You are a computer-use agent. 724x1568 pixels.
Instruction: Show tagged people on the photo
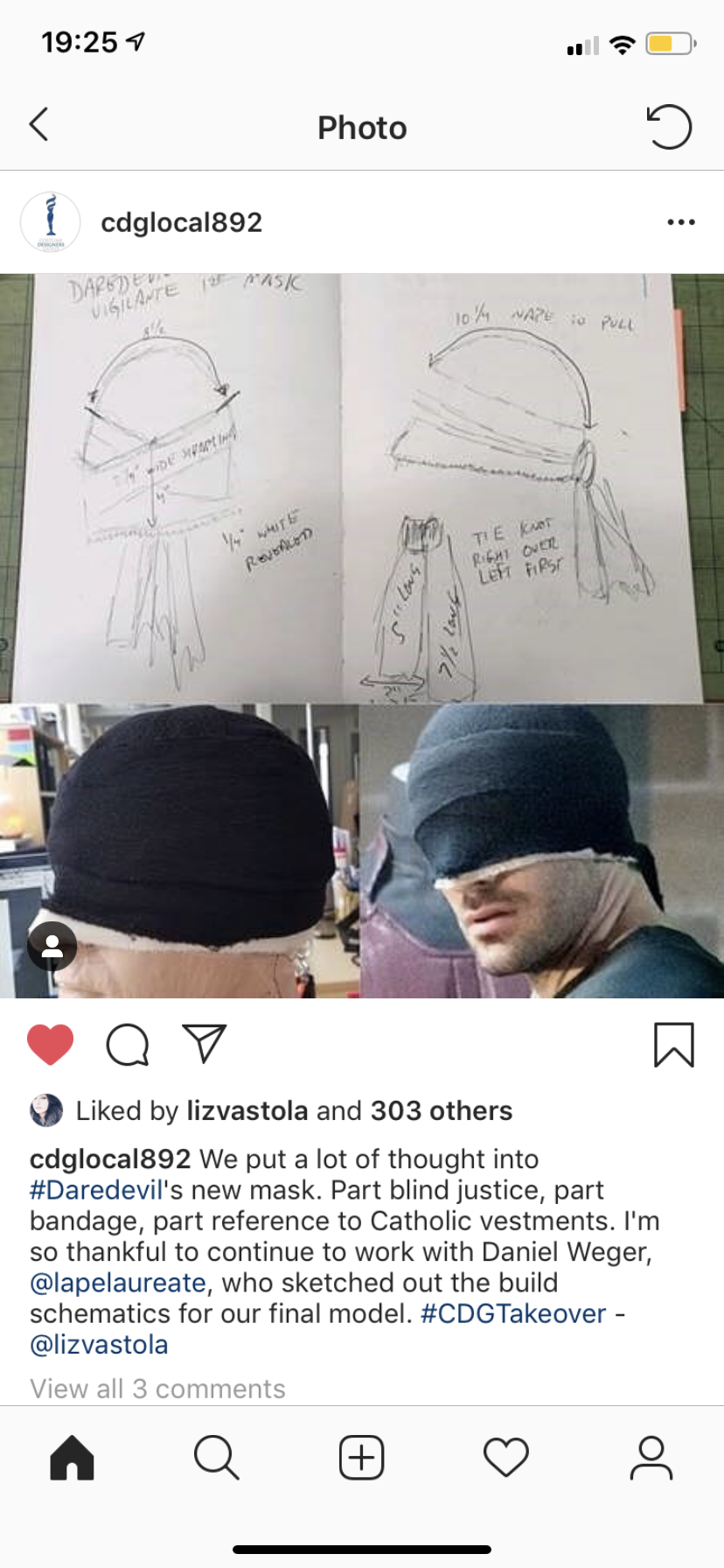52,946
